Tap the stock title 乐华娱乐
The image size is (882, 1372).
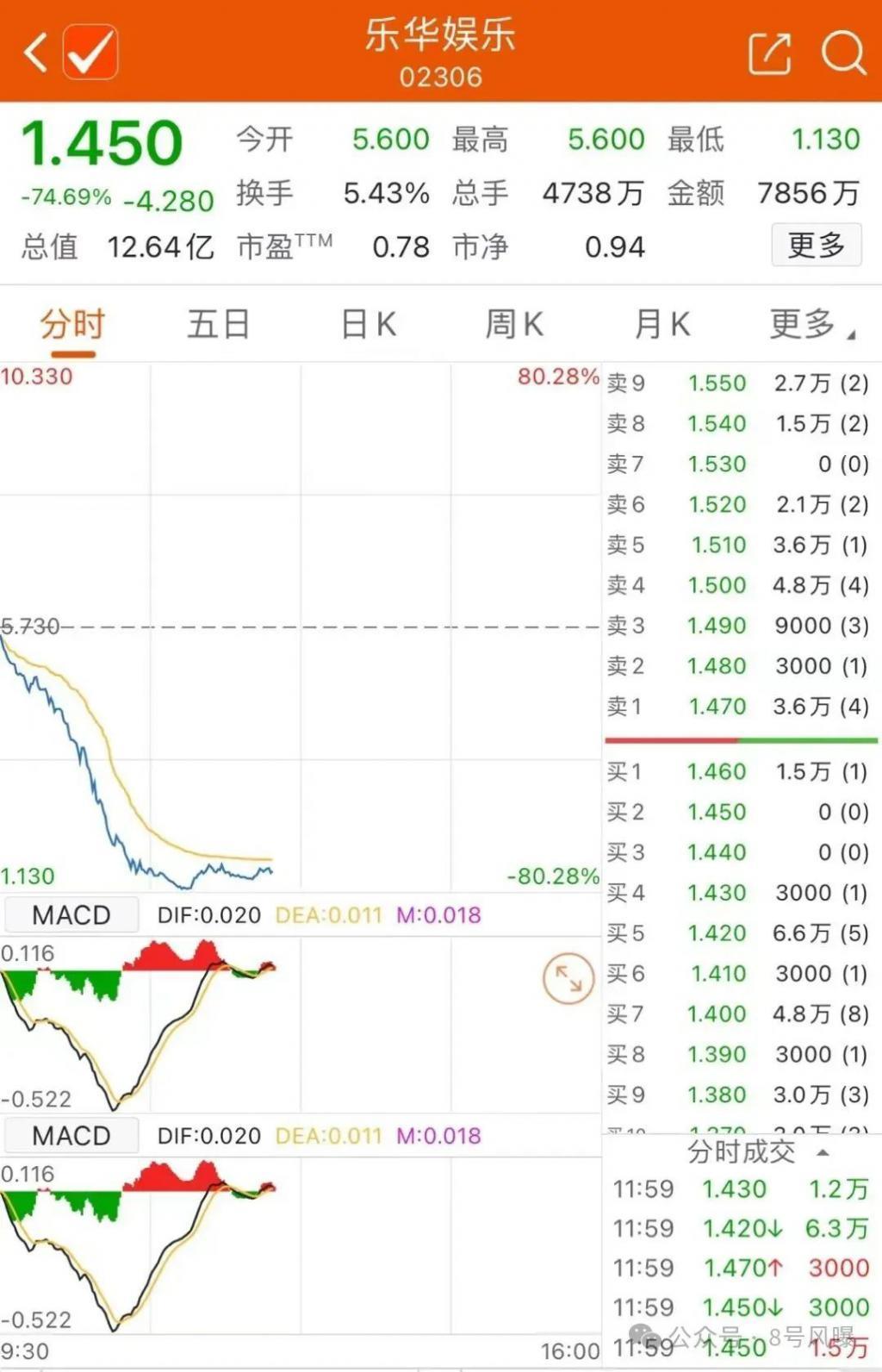(441, 38)
